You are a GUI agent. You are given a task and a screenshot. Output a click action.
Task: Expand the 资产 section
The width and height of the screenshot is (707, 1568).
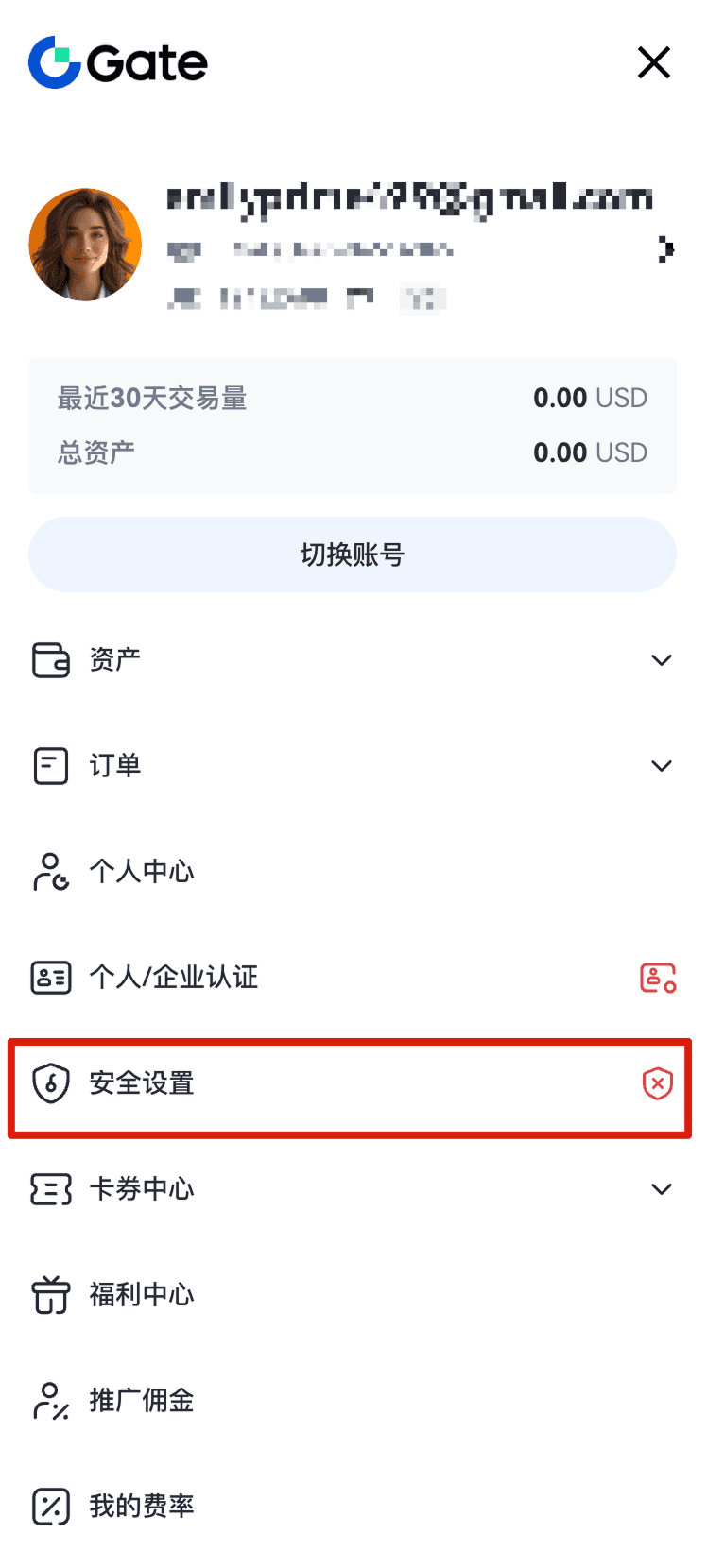661,659
